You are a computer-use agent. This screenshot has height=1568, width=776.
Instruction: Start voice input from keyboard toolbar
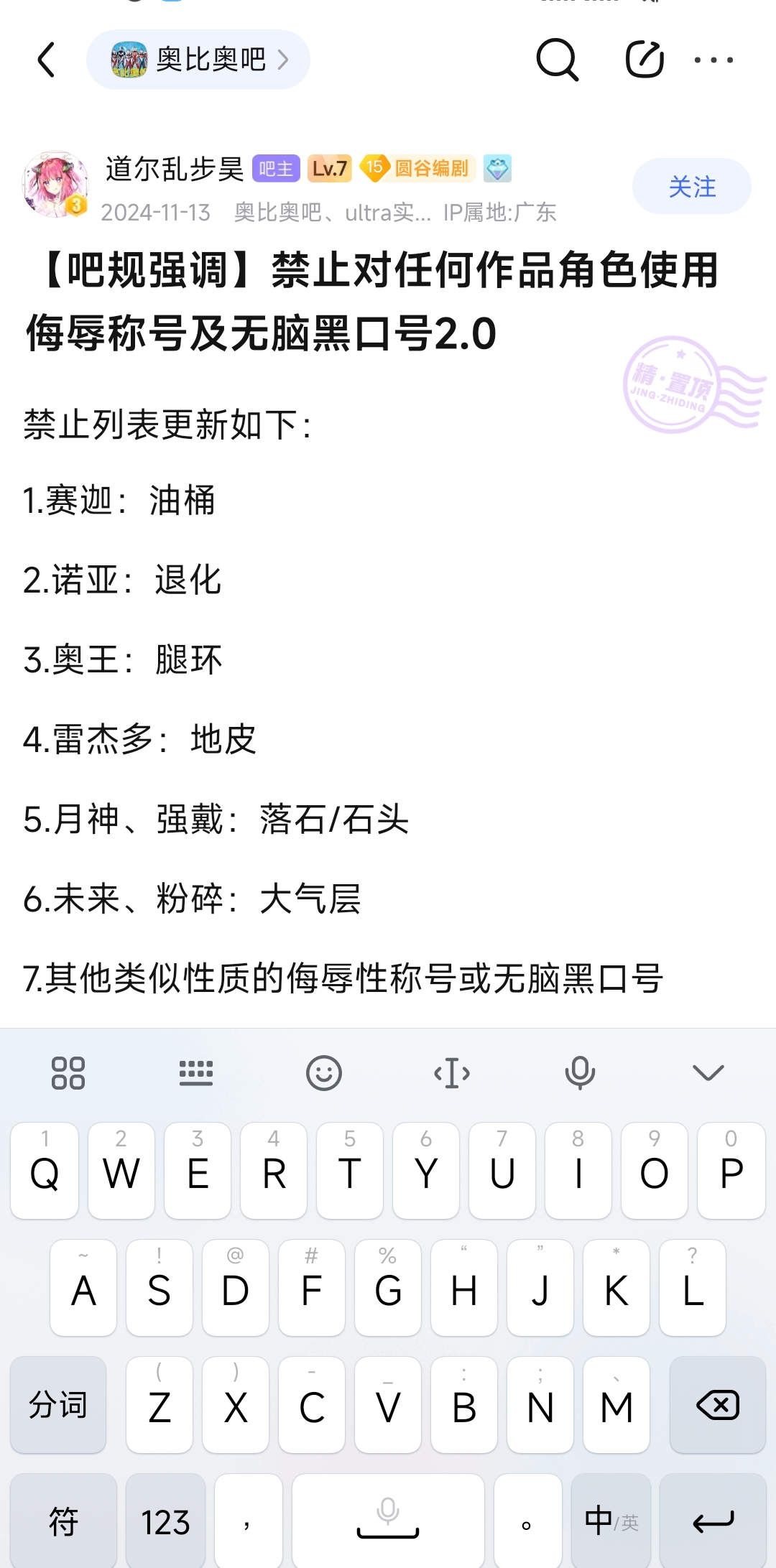[580, 1073]
